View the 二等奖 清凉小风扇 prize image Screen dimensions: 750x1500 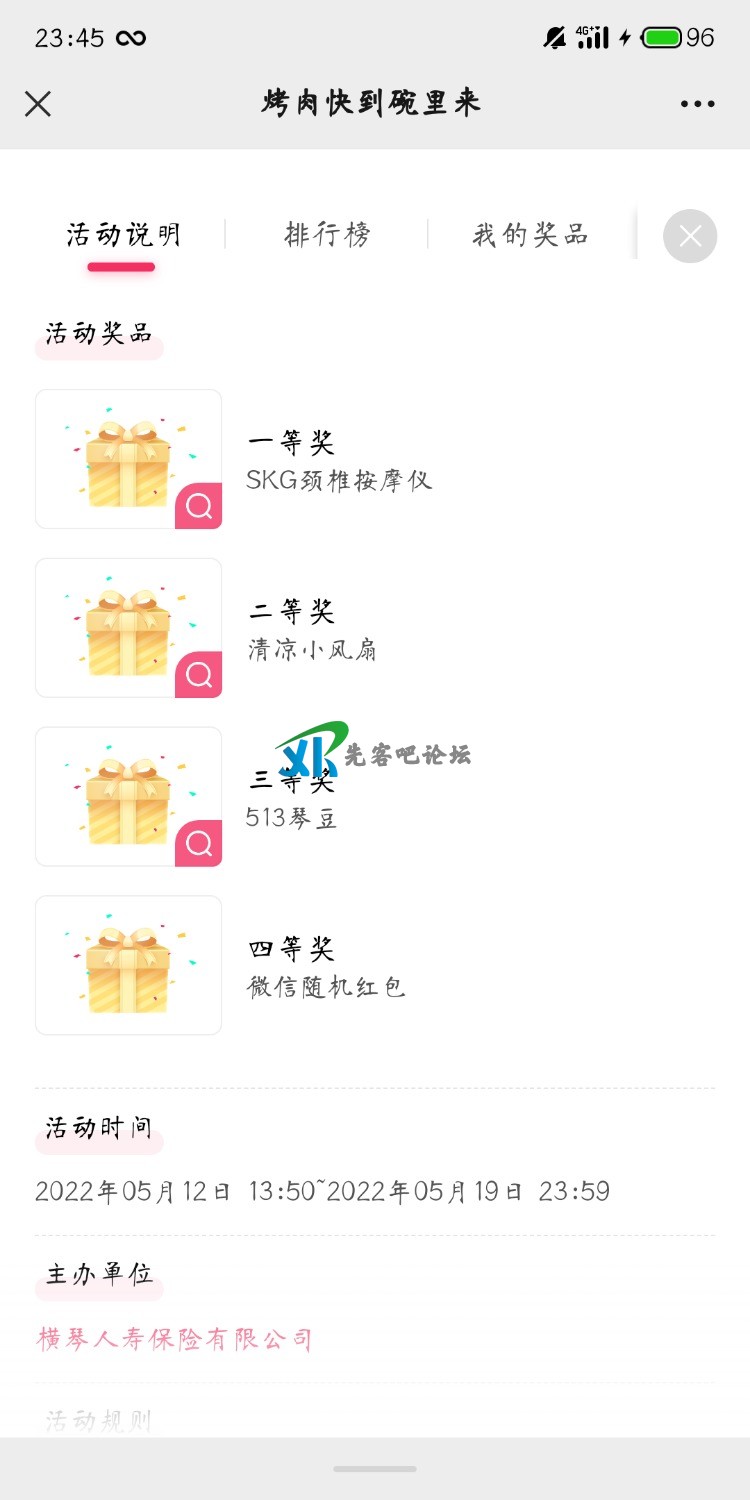[x=129, y=628]
